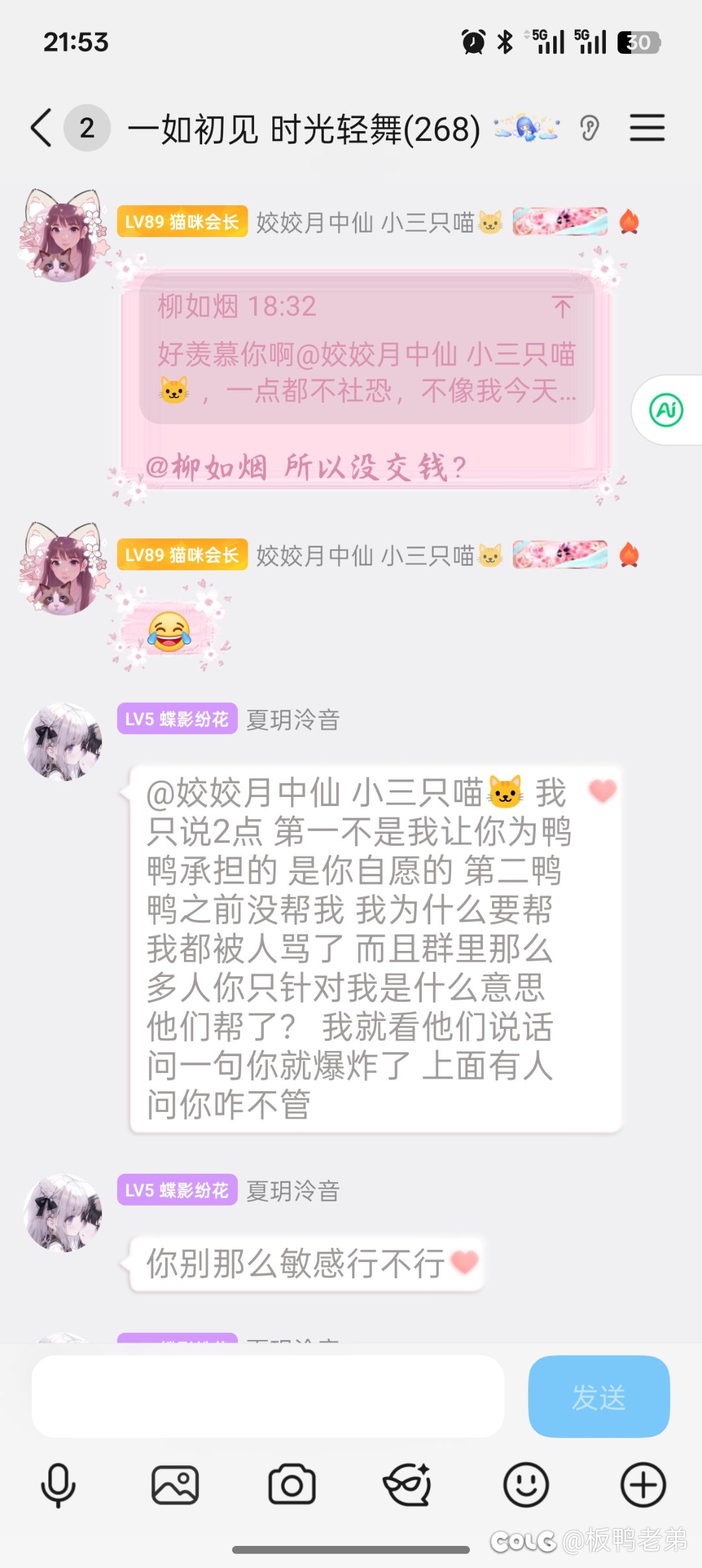Focus the message input field

coord(268,1396)
